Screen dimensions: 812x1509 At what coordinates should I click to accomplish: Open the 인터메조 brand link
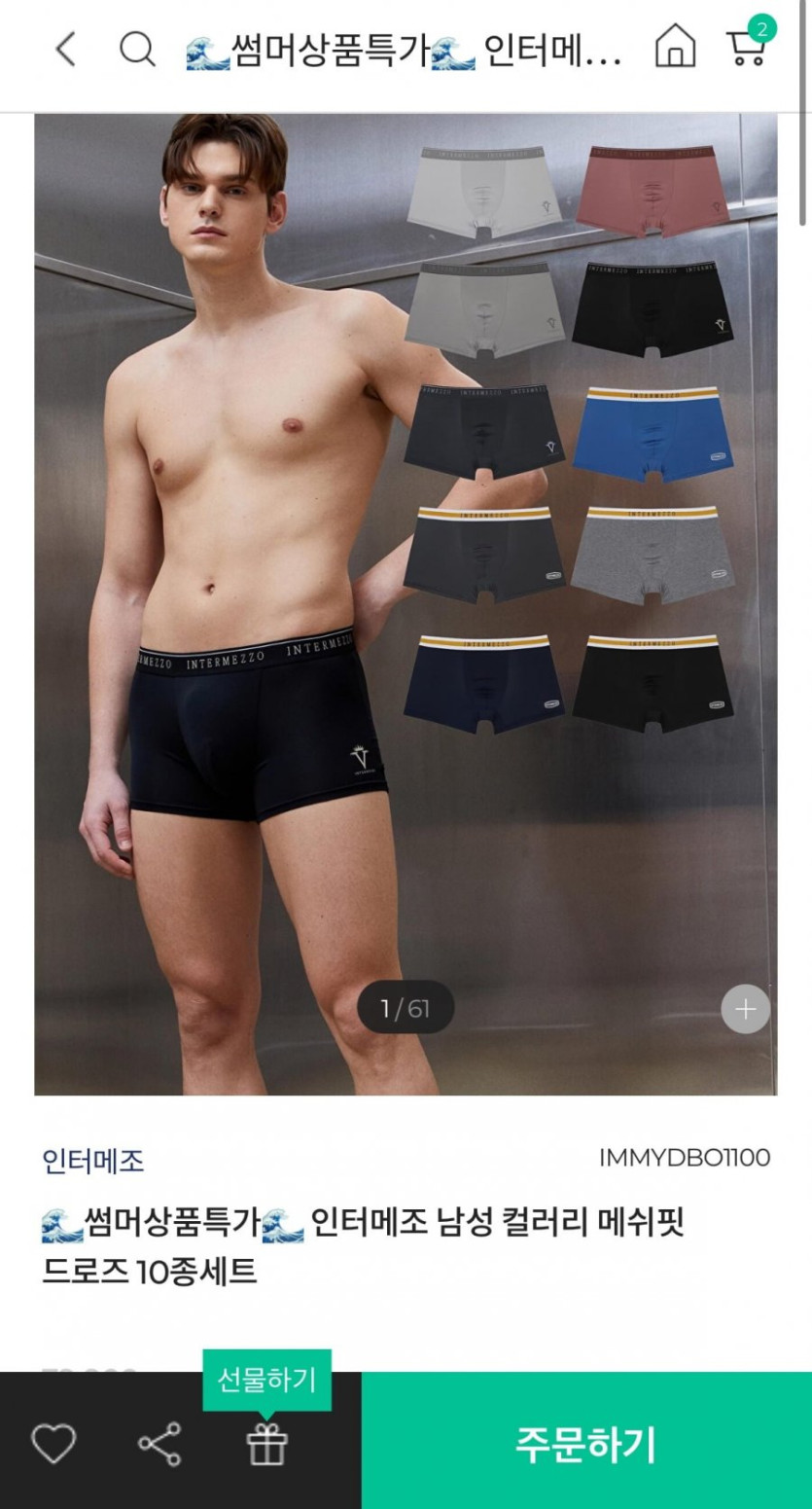pos(93,1160)
